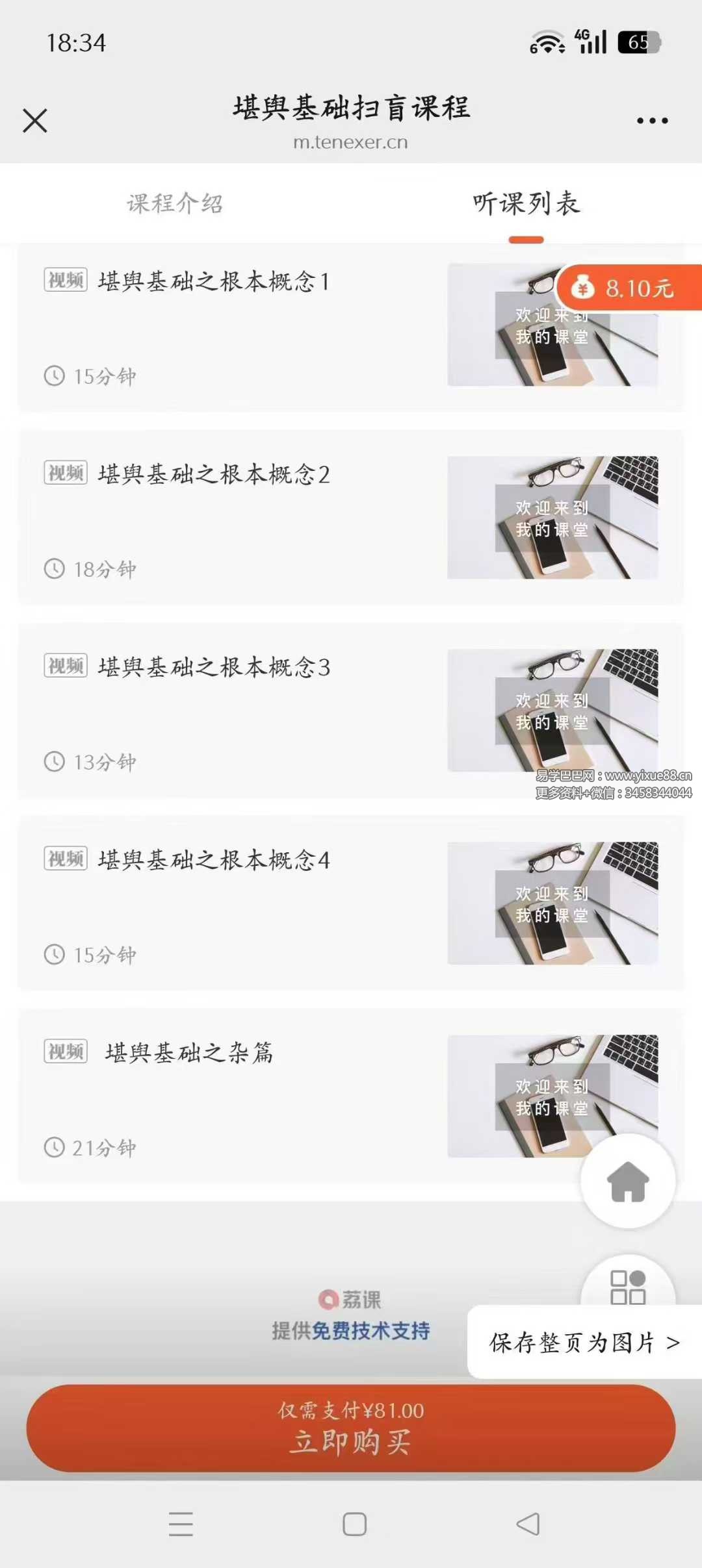
Task: Open lesson 堪舆基础之杂篇
Action: click(190, 1053)
